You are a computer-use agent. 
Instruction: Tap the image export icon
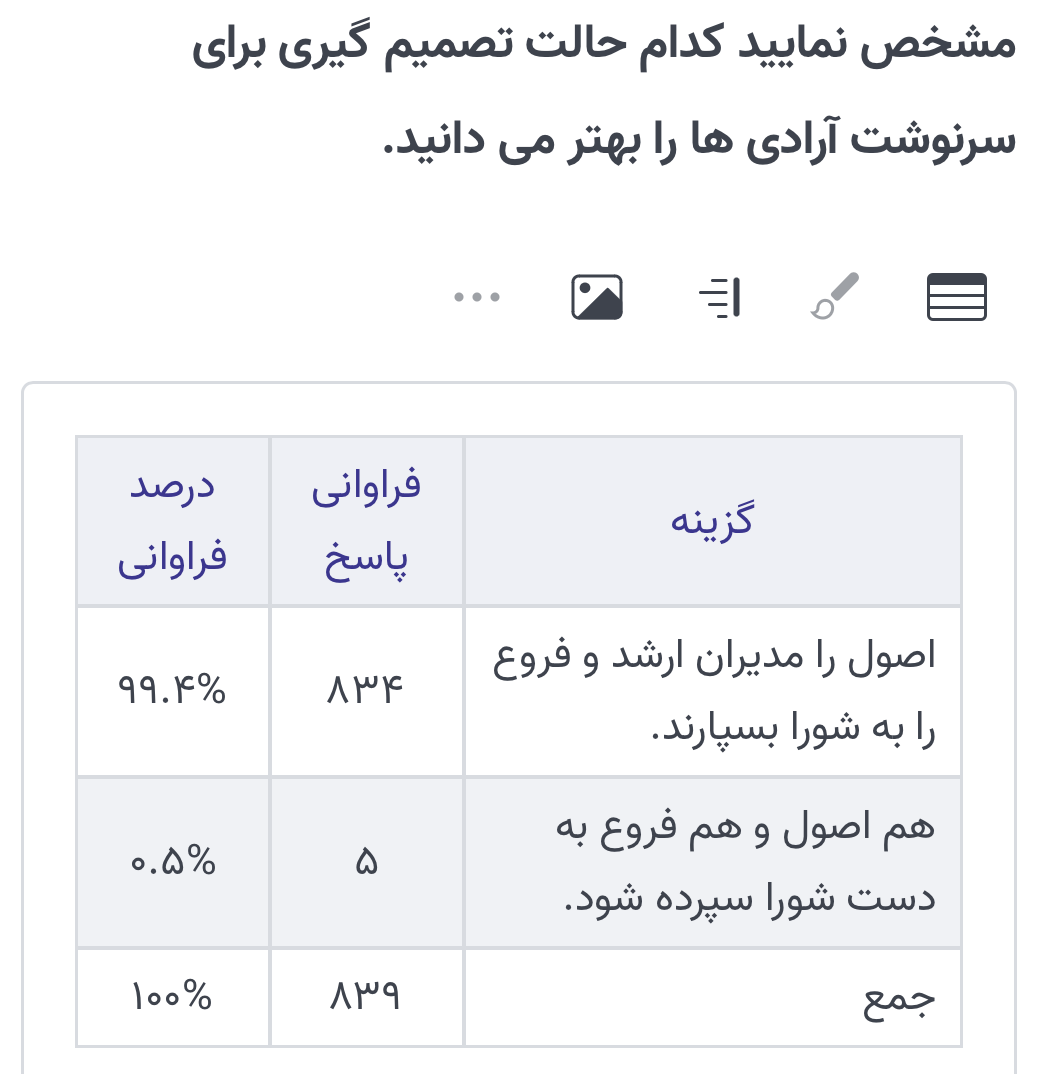[597, 297]
